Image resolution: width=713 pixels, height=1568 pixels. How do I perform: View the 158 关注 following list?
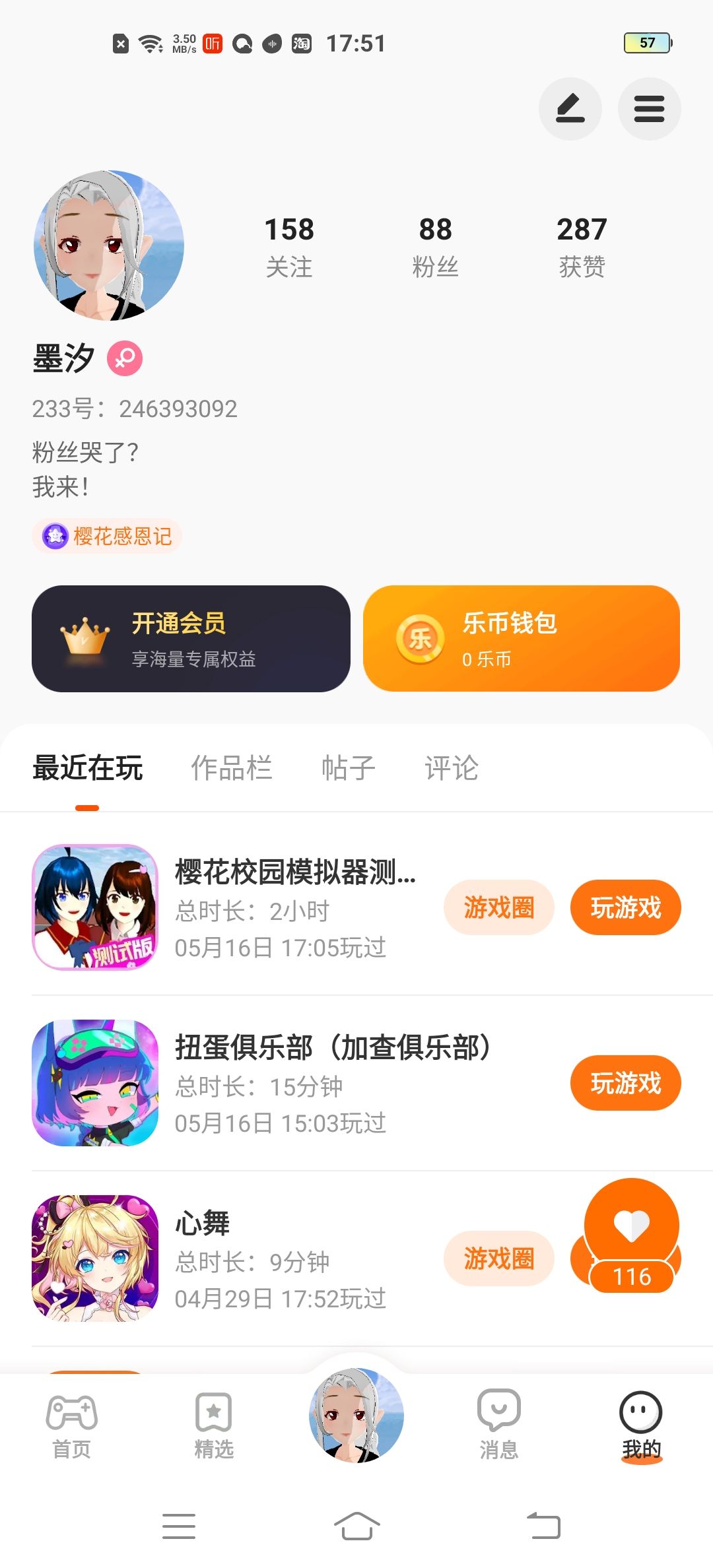coord(289,247)
